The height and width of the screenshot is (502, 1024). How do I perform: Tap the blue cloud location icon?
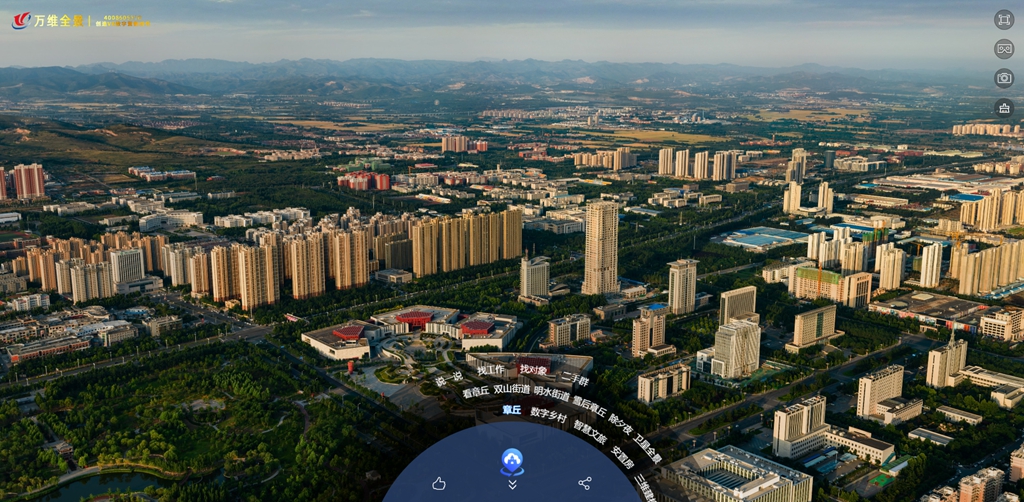512,460
